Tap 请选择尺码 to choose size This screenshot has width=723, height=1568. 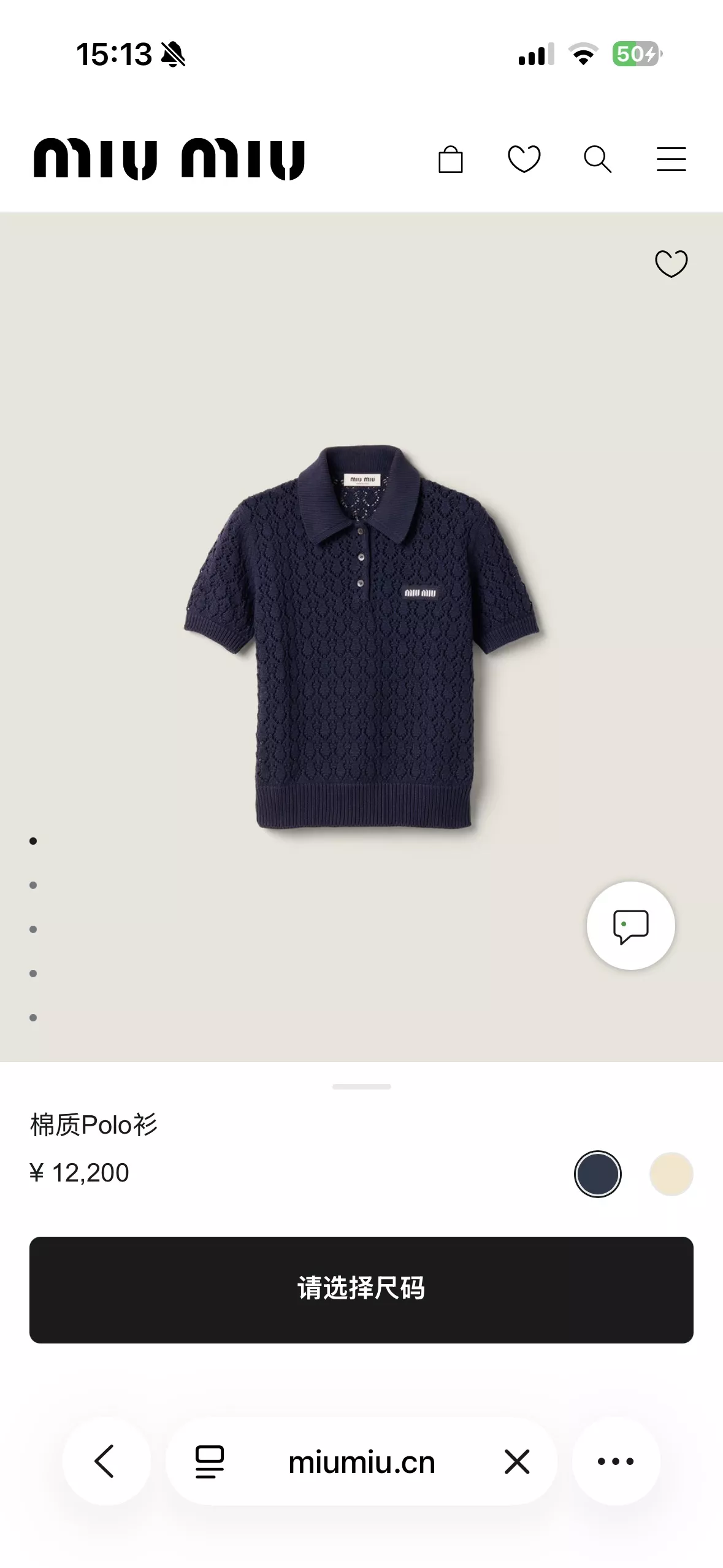coord(361,1289)
